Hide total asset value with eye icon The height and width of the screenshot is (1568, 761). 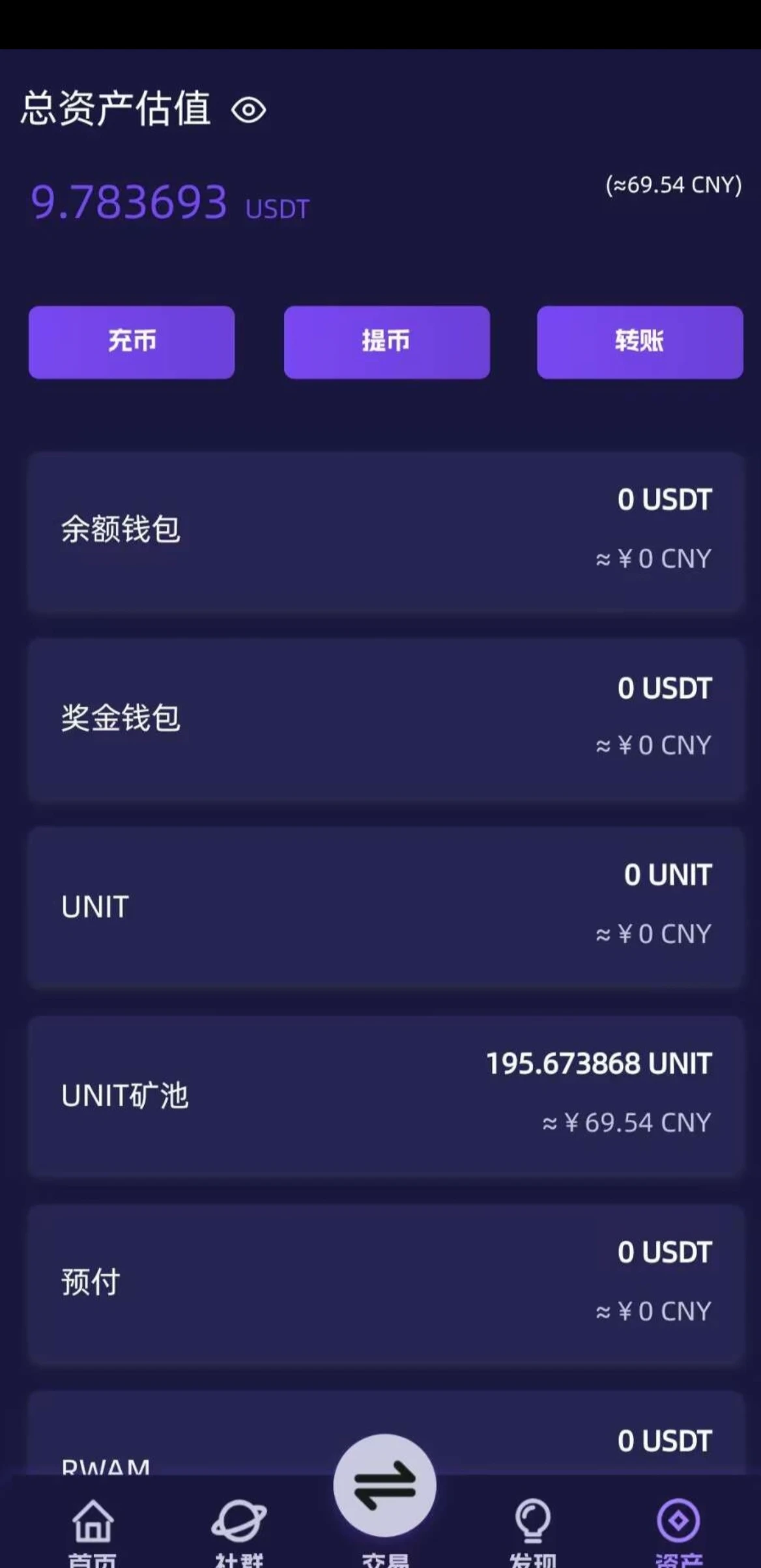coord(248,109)
